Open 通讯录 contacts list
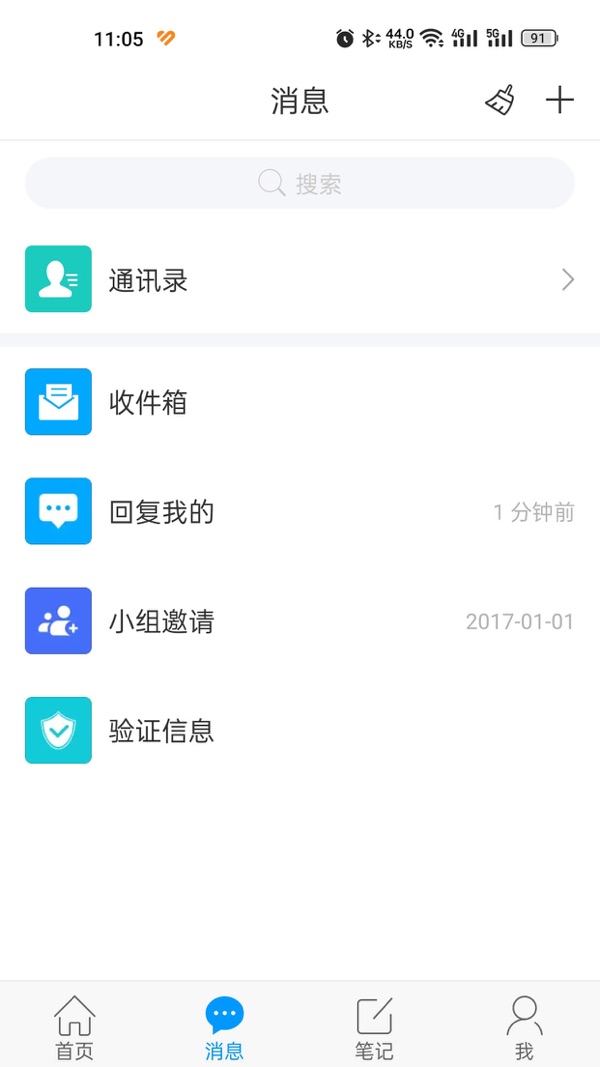The image size is (600, 1067). [300, 280]
